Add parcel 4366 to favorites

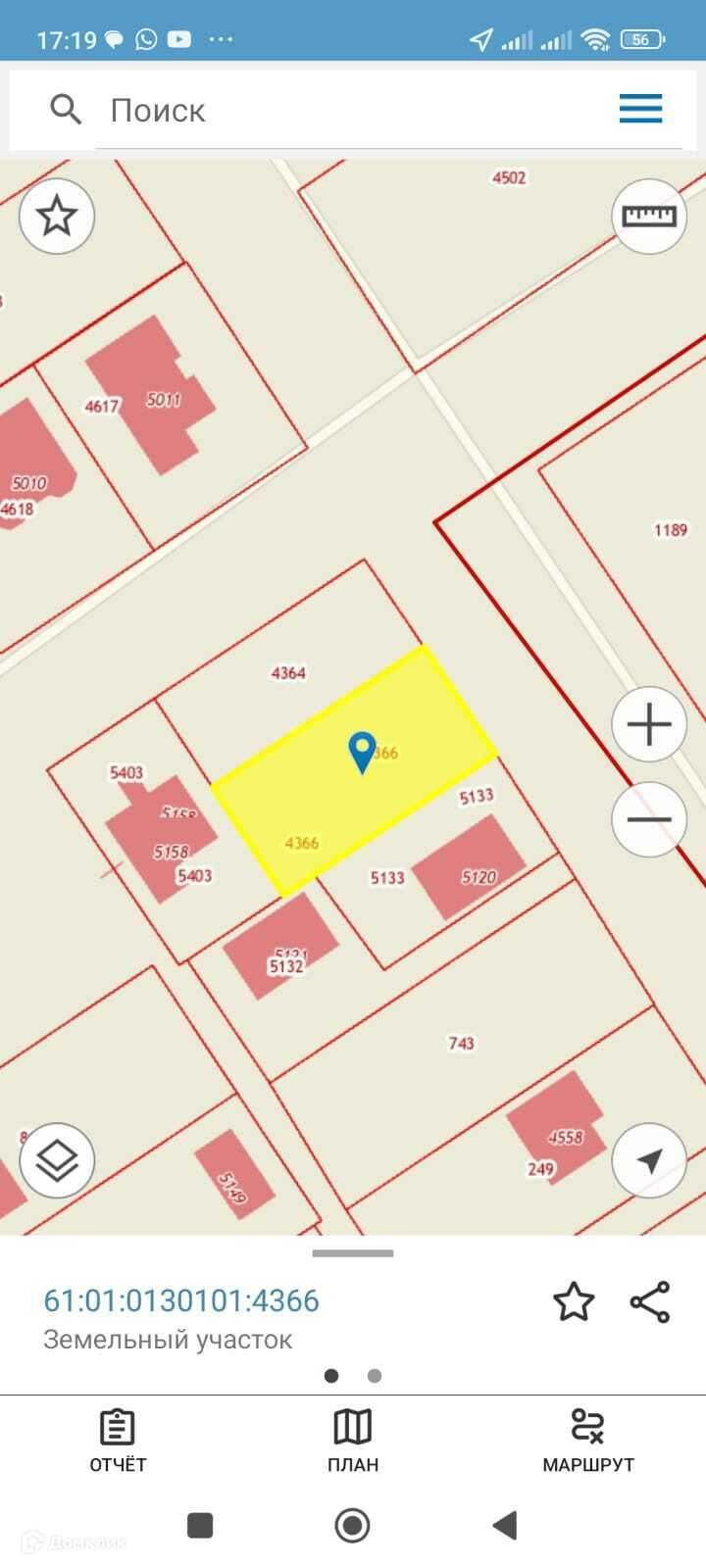pos(574,1302)
